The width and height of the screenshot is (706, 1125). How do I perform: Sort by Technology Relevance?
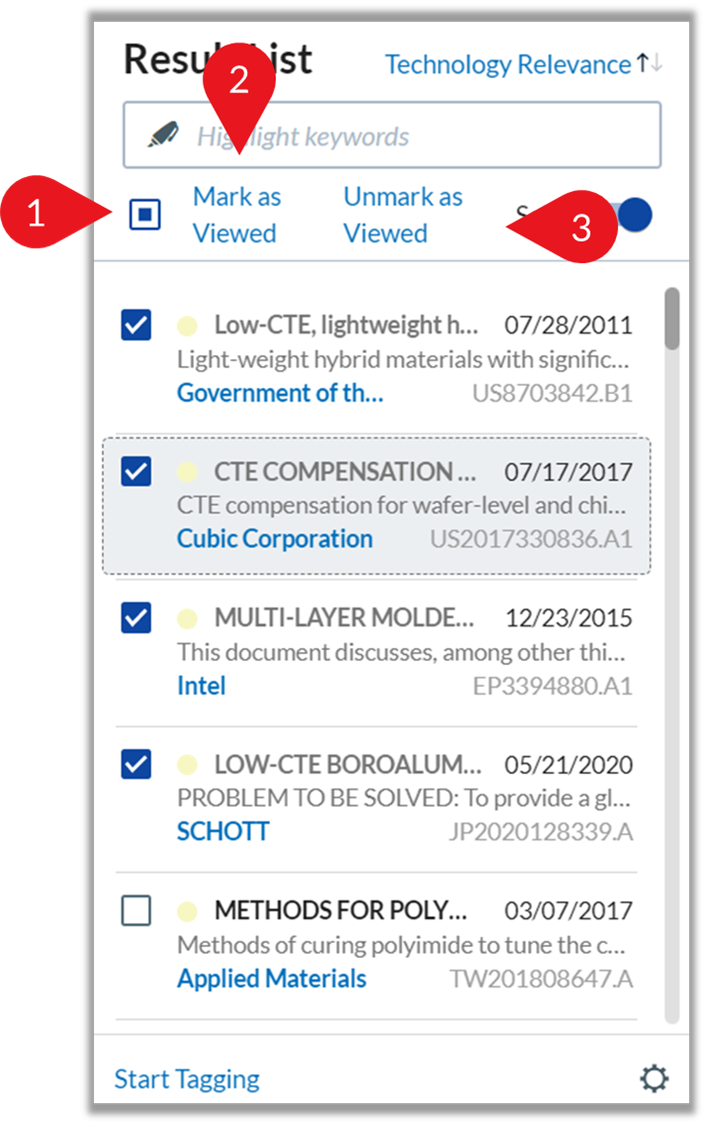[508, 65]
